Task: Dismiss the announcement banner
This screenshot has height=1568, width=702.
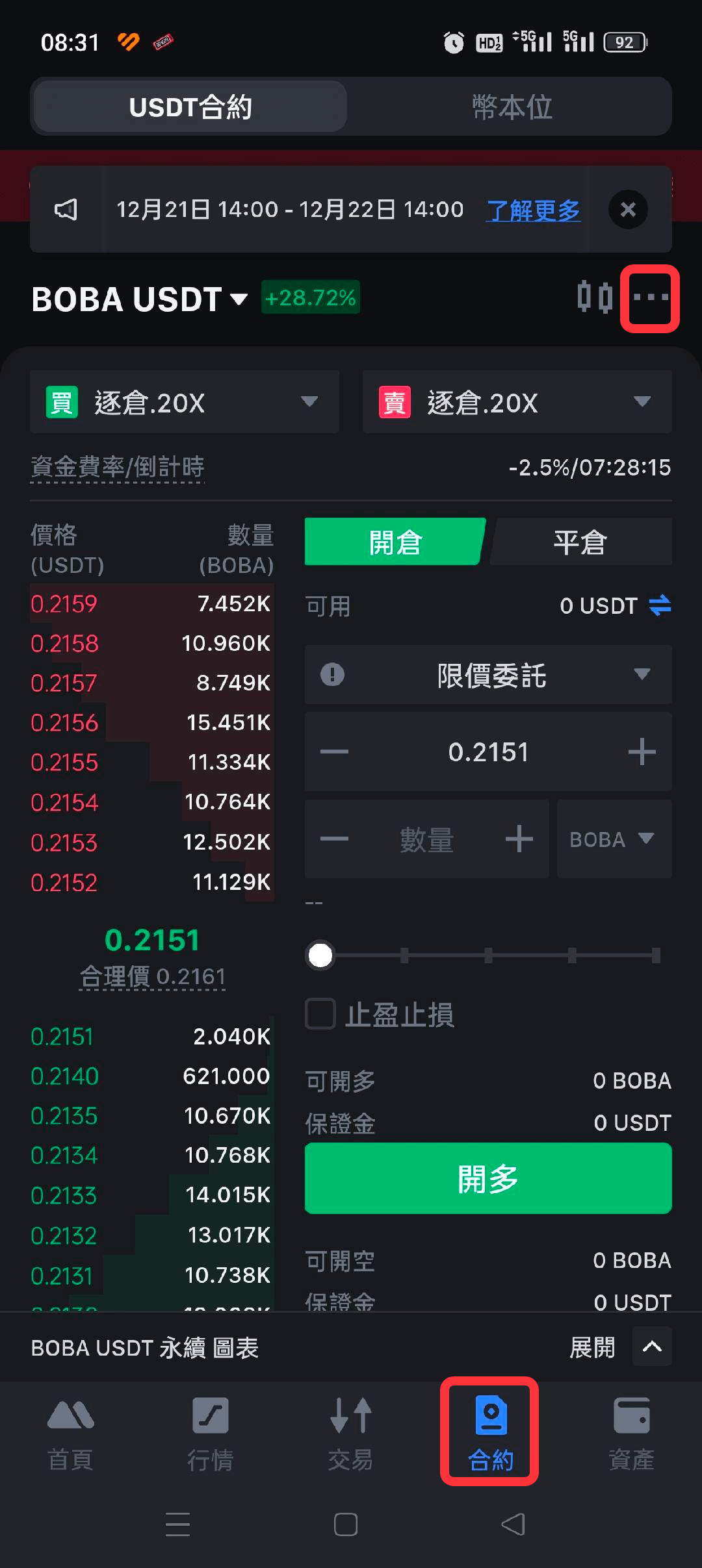Action: tap(627, 209)
